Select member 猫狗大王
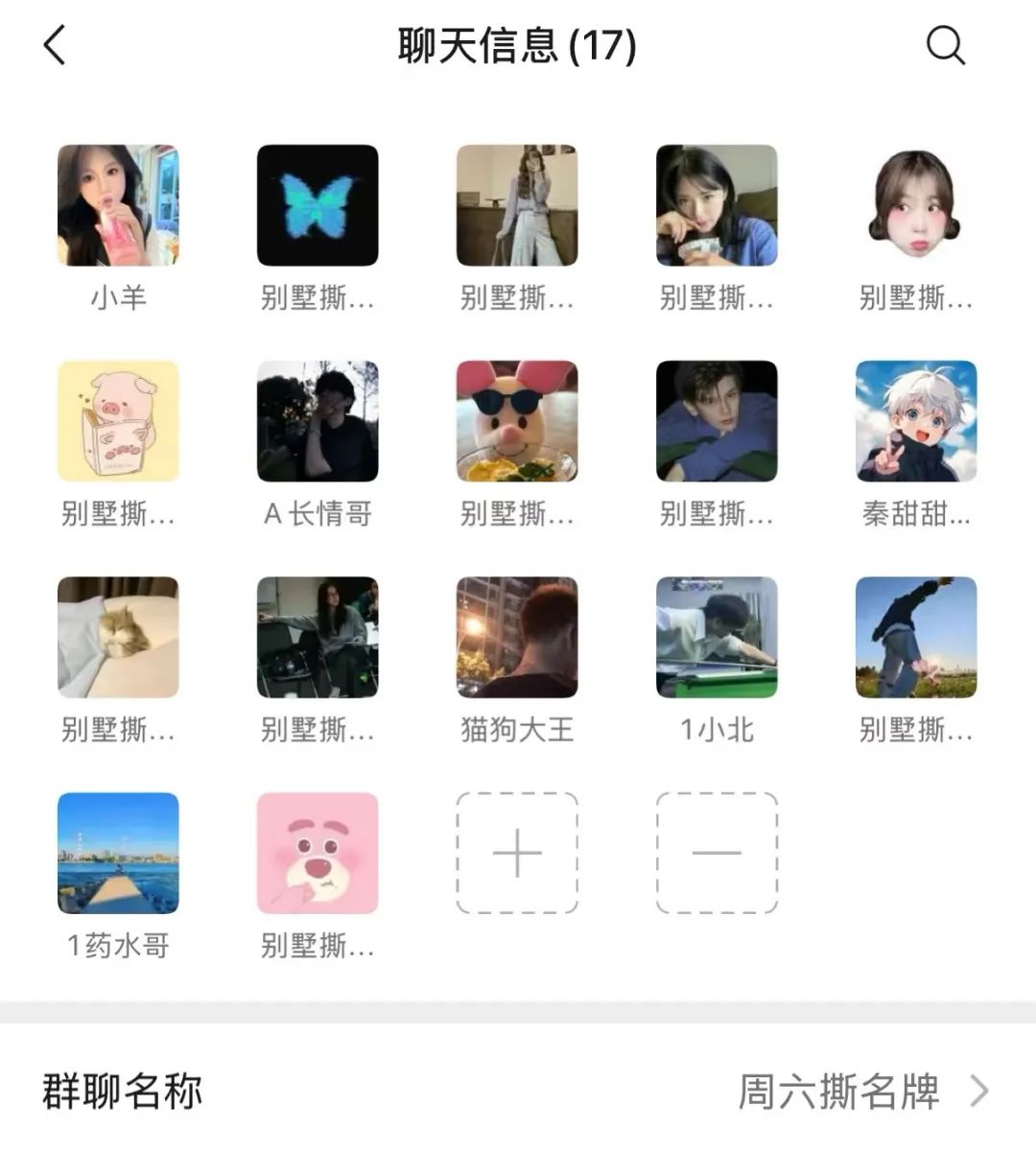Image resolution: width=1036 pixels, height=1152 pixels. point(517,637)
